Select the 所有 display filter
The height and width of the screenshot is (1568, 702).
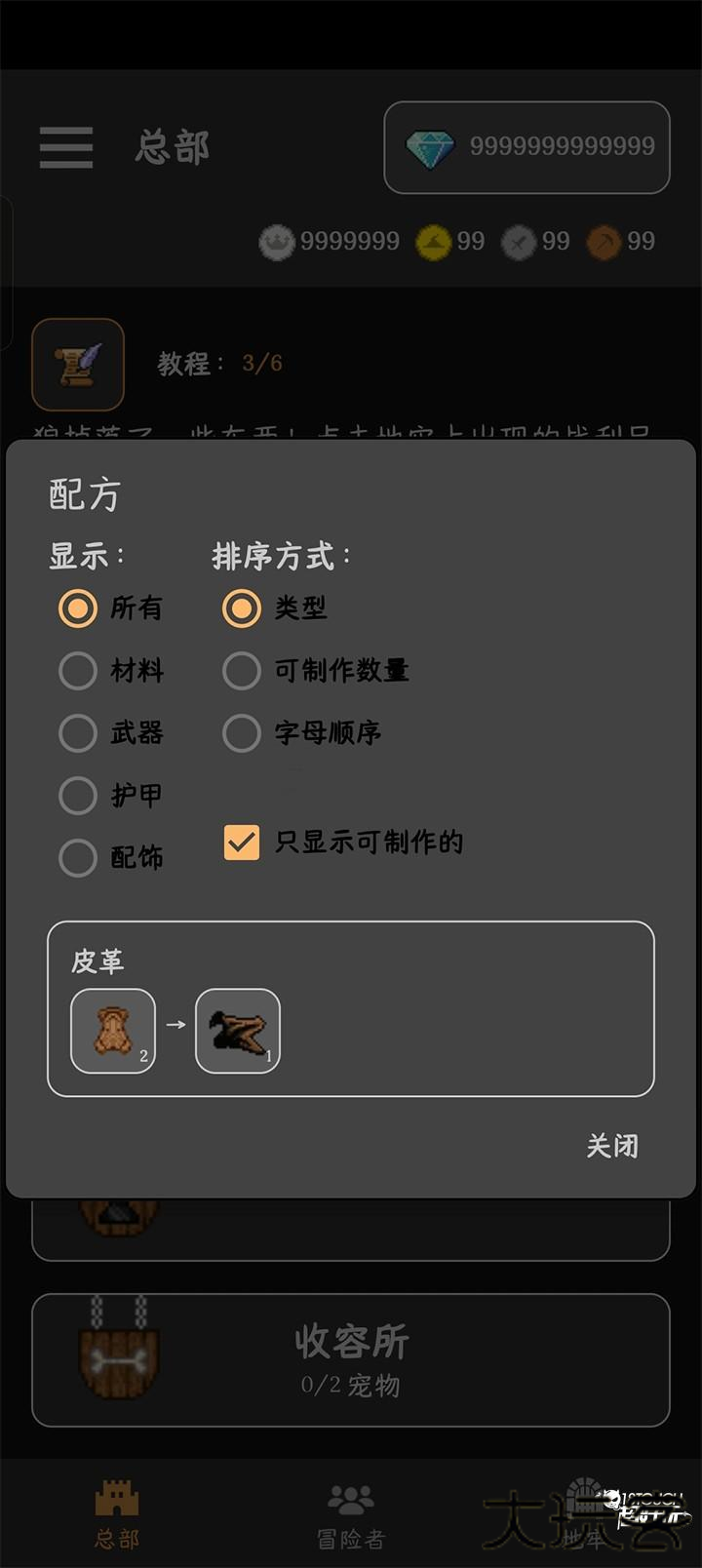click(x=78, y=608)
